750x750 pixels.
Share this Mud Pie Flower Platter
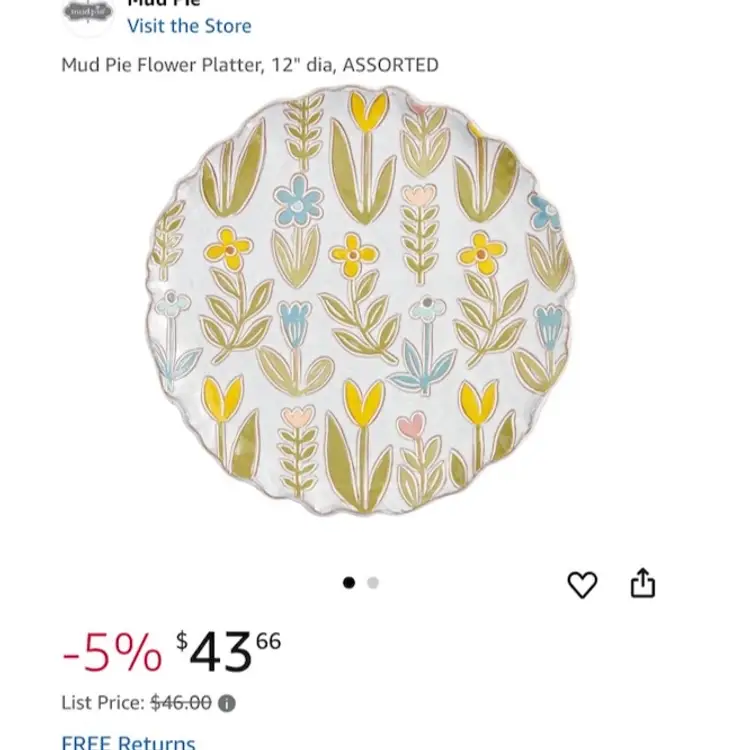click(642, 583)
